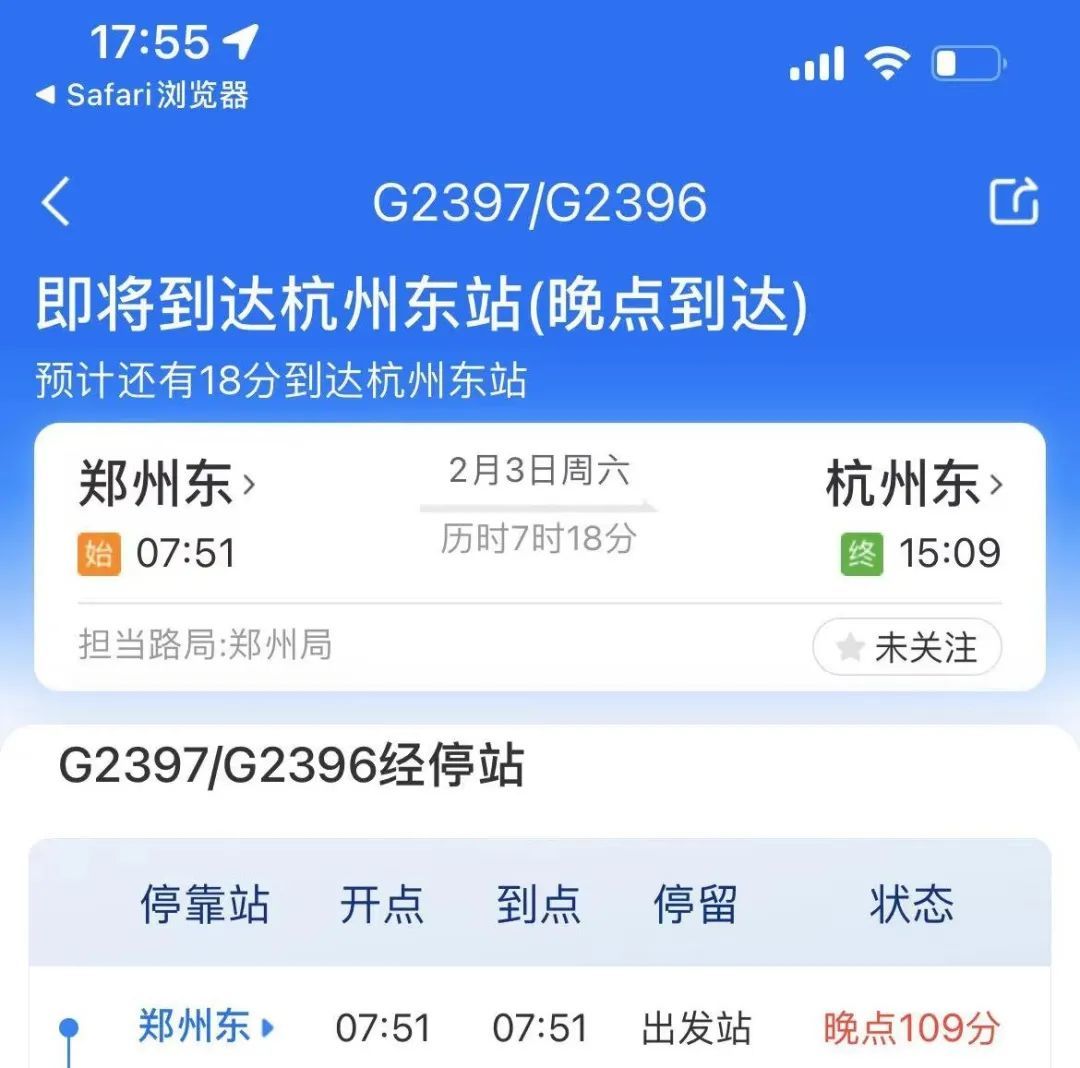Go back from the G2397/G2396 page

coord(57,202)
